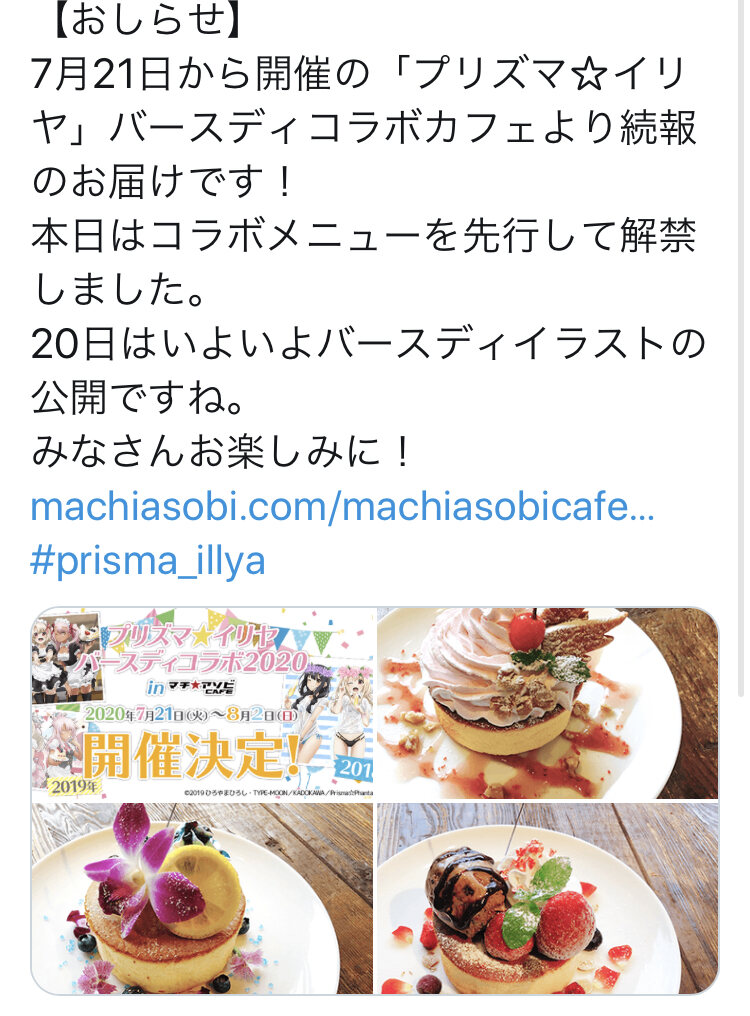Image resolution: width=750 pixels, height=1016 pixels.
Task: View the chocolate and strawberry pancake photo
Action: pos(547,897)
